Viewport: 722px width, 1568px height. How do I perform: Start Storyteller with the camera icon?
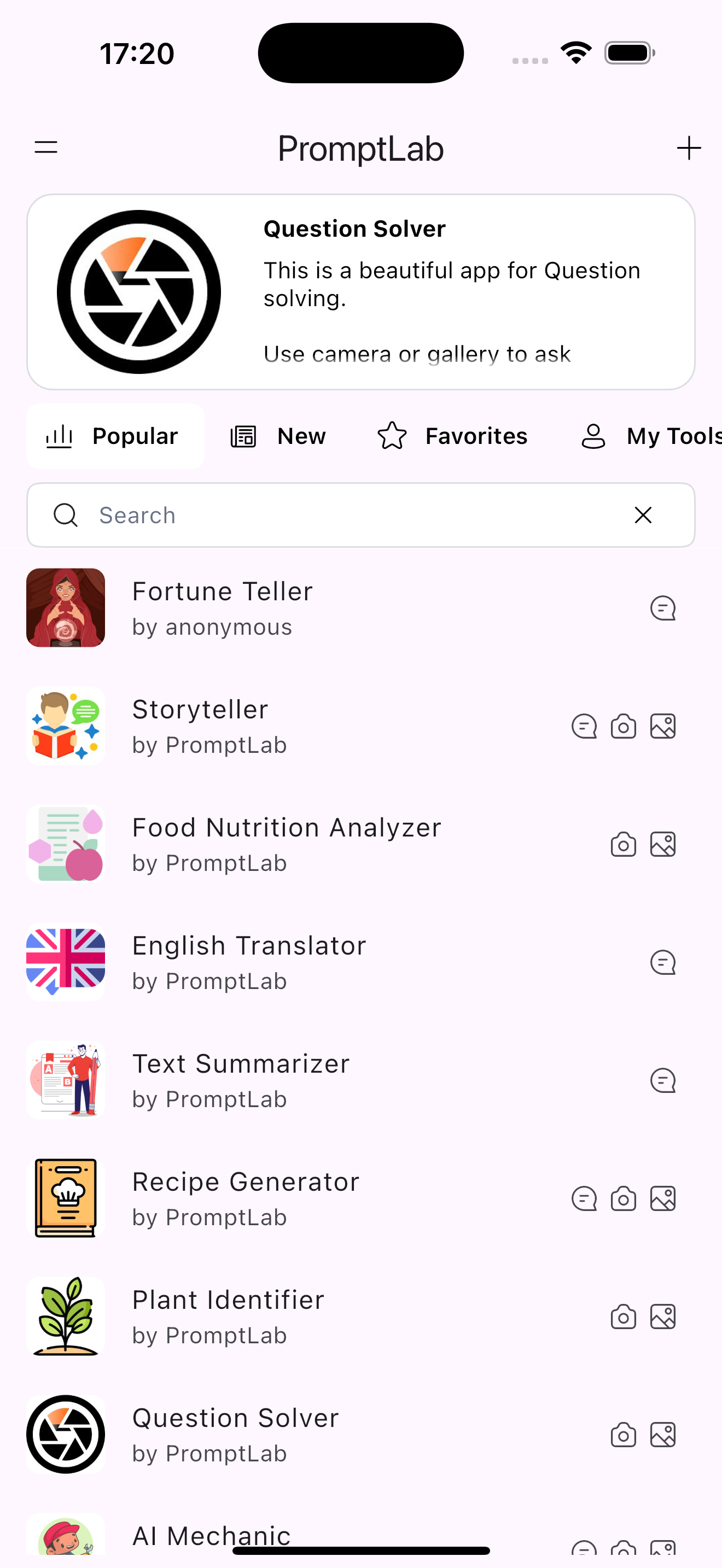624,726
